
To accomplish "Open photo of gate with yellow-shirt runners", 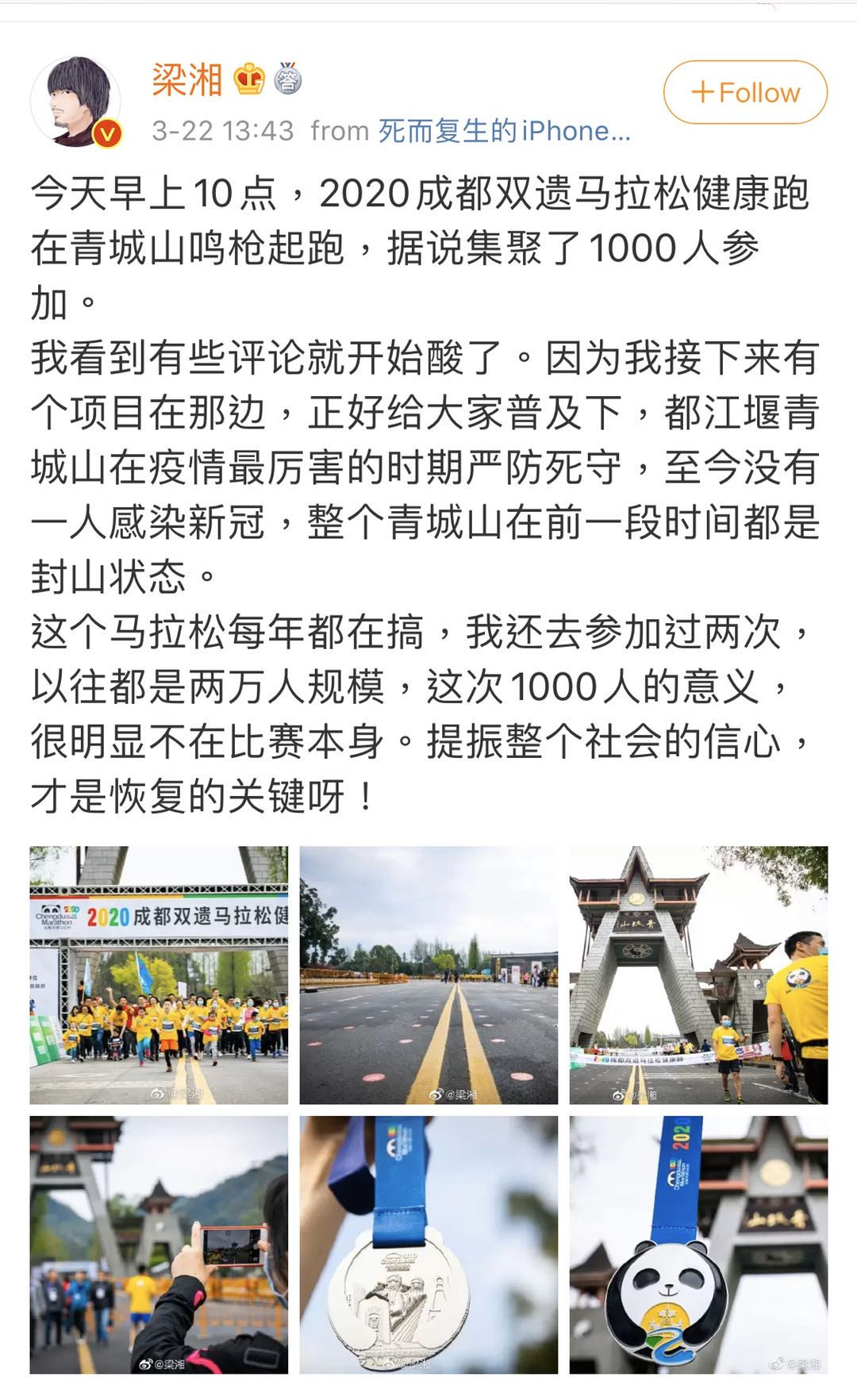I will (698, 975).
